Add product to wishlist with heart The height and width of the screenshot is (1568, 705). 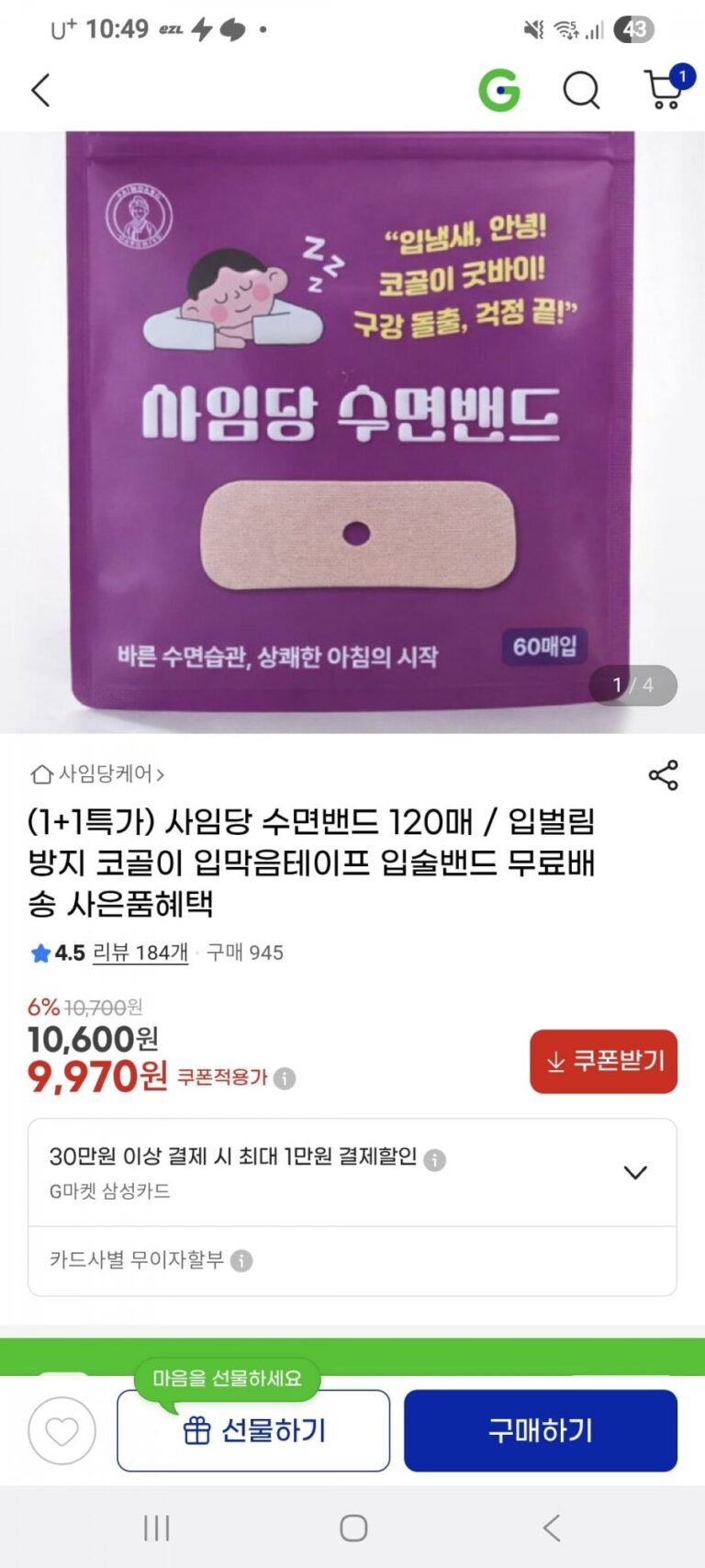(x=62, y=1430)
